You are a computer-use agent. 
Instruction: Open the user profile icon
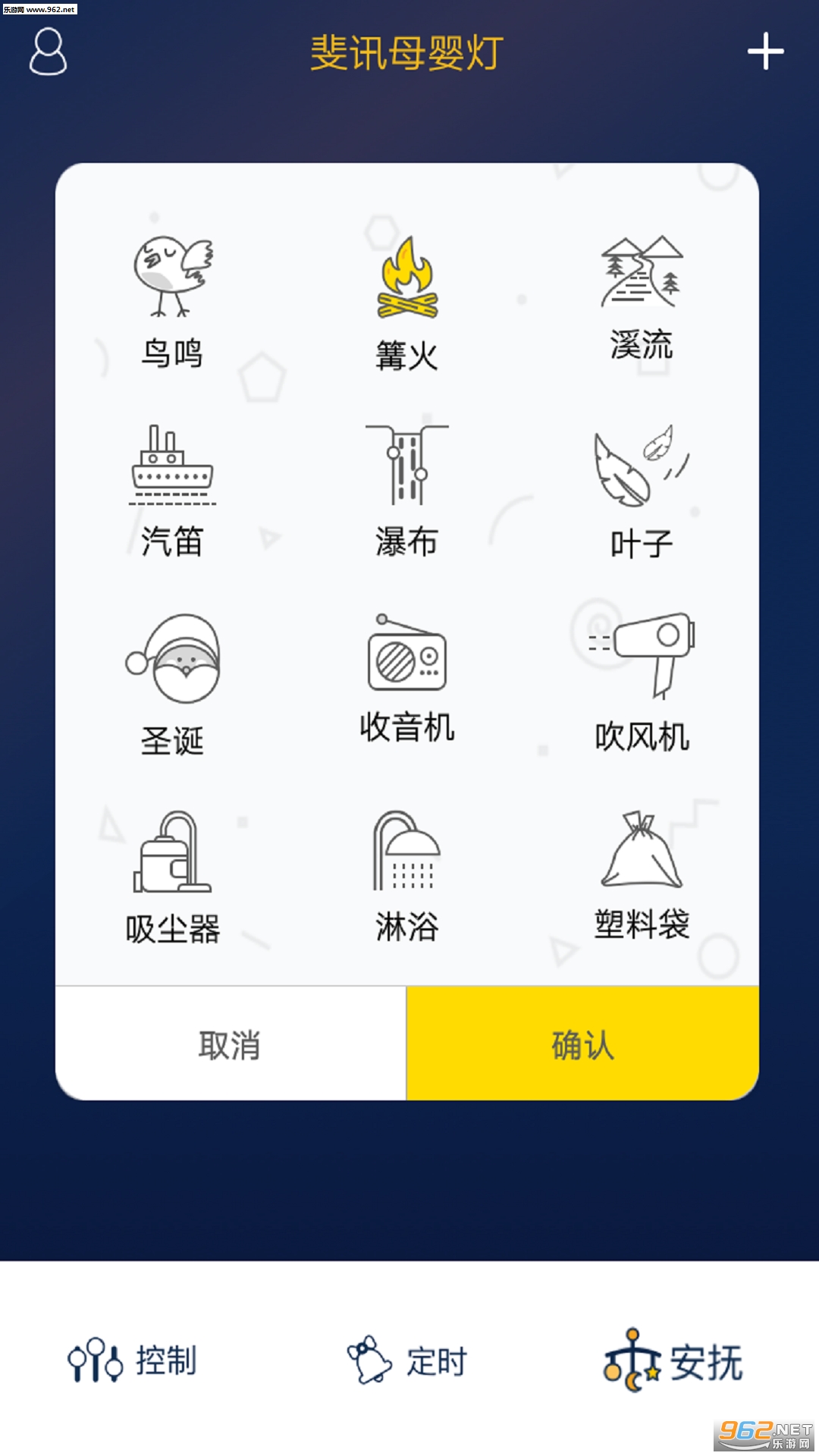tap(48, 52)
